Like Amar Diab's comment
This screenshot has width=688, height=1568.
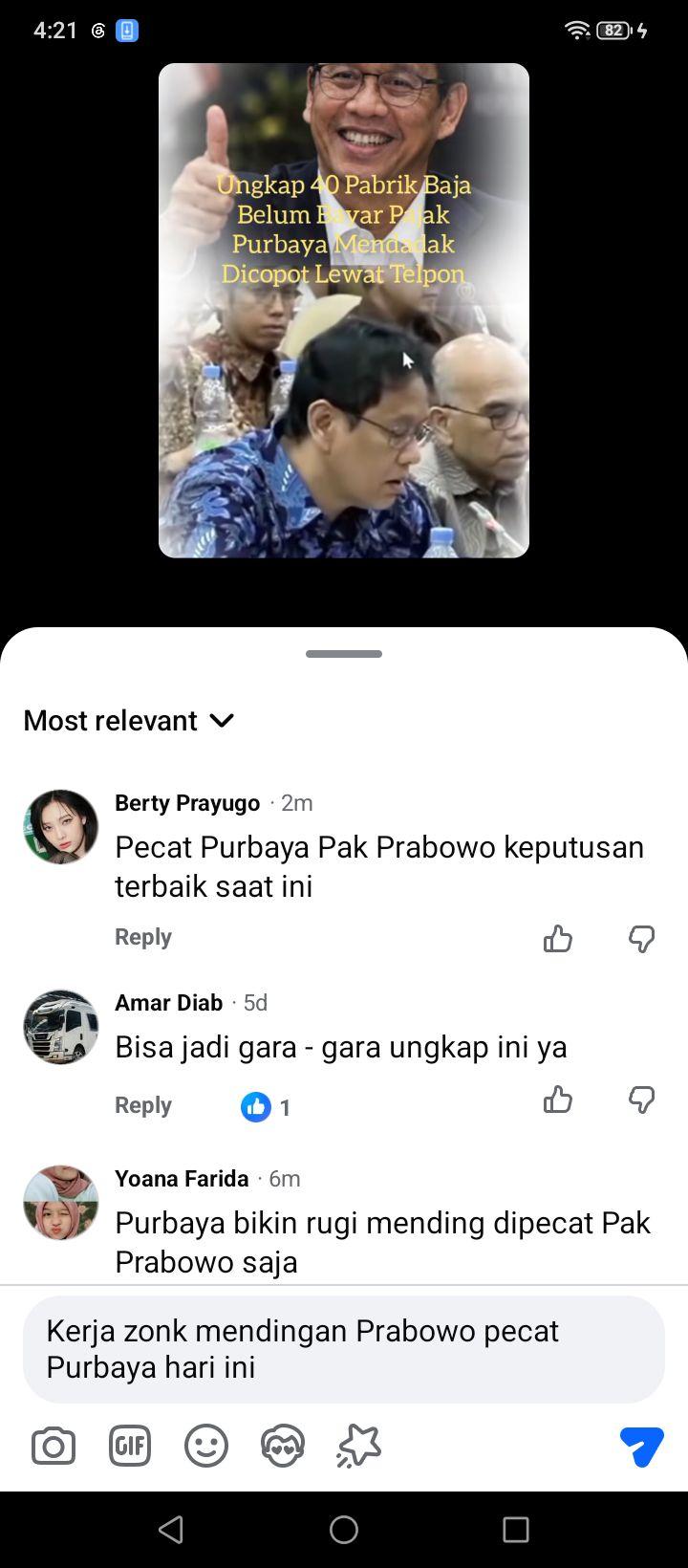558,1100
